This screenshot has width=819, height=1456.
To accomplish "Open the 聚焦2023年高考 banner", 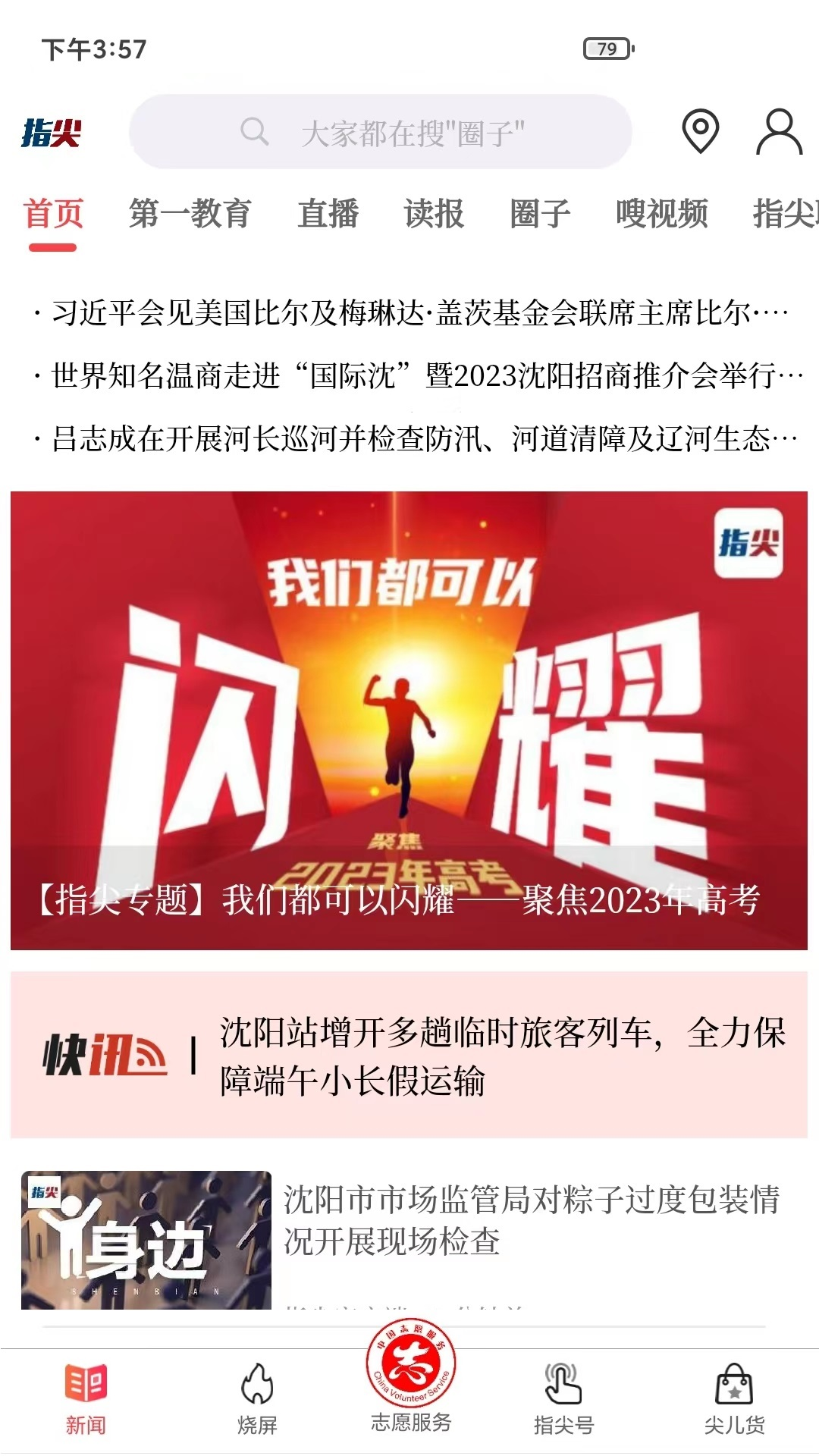I will [409, 720].
